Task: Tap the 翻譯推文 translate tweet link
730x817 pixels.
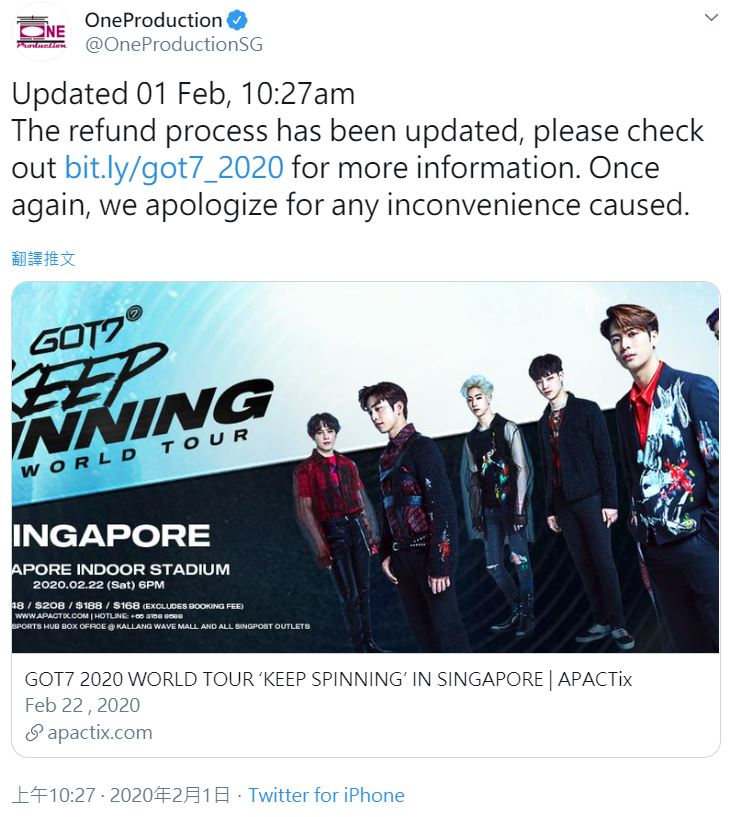Action: tap(43, 258)
